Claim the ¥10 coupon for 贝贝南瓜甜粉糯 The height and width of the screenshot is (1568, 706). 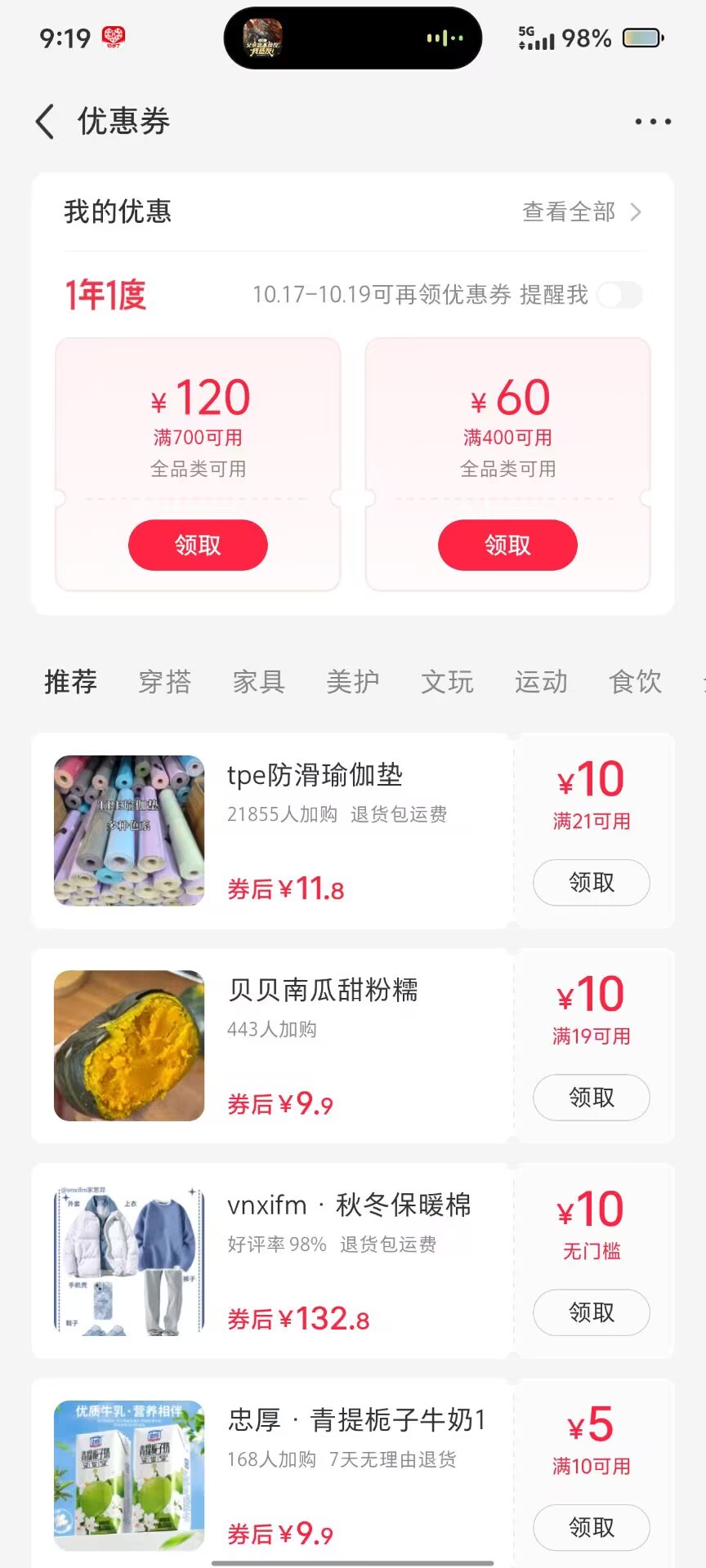click(591, 1098)
